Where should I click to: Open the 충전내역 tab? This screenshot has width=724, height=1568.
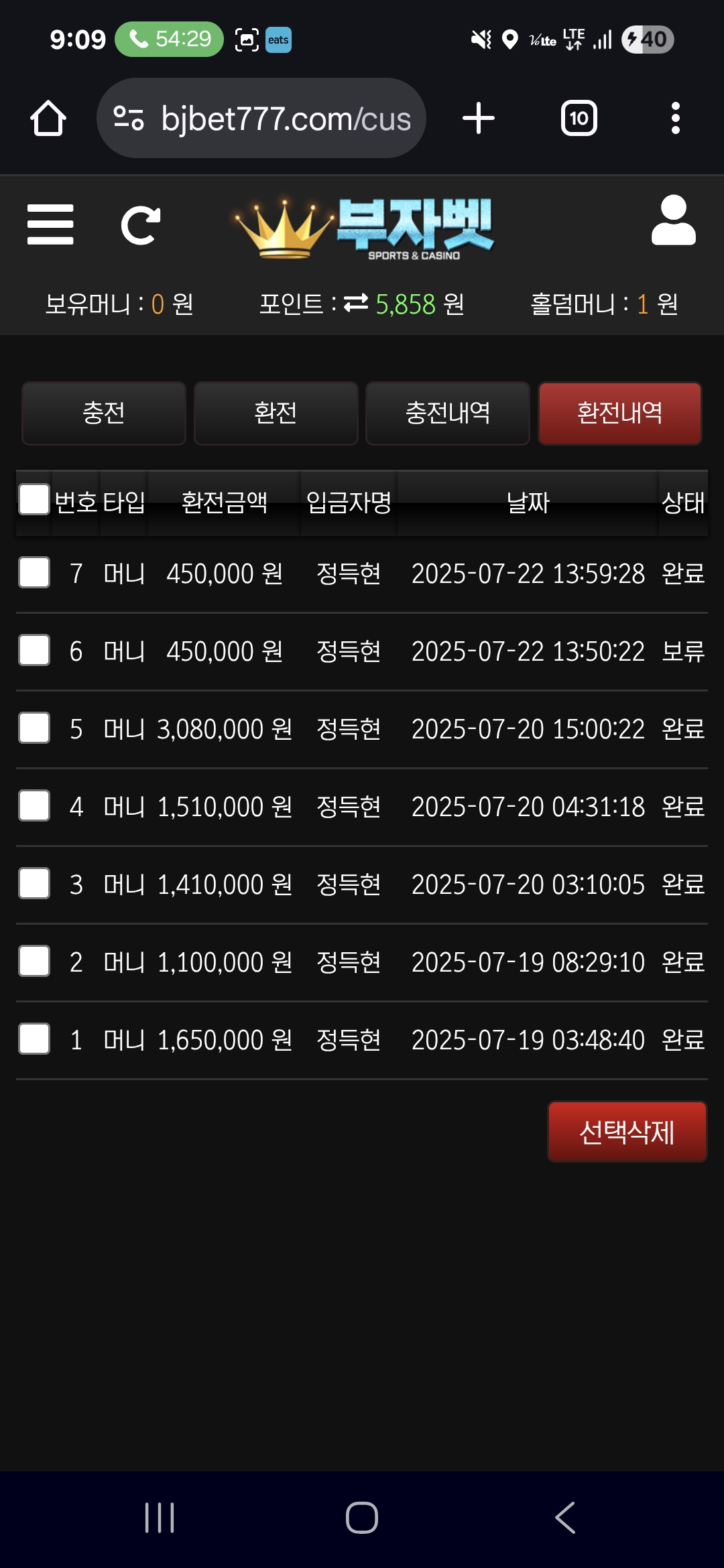tap(448, 413)
